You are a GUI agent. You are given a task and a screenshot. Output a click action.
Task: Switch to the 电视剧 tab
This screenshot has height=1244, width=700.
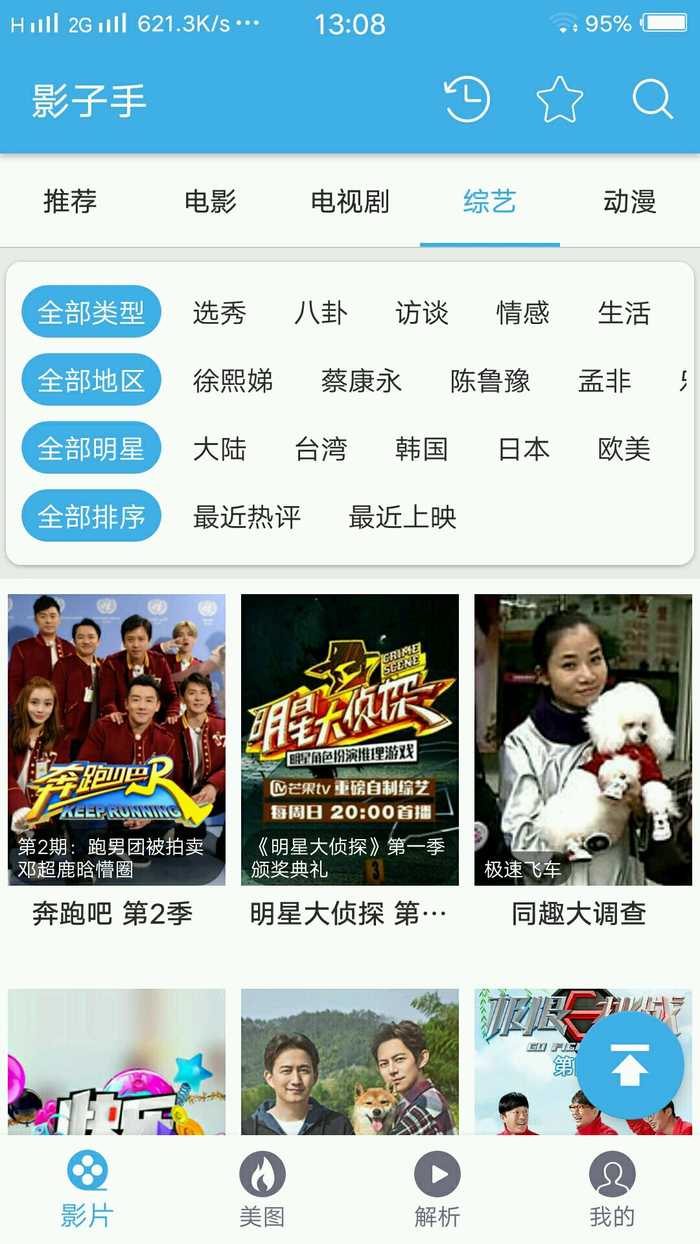point(349,202)
